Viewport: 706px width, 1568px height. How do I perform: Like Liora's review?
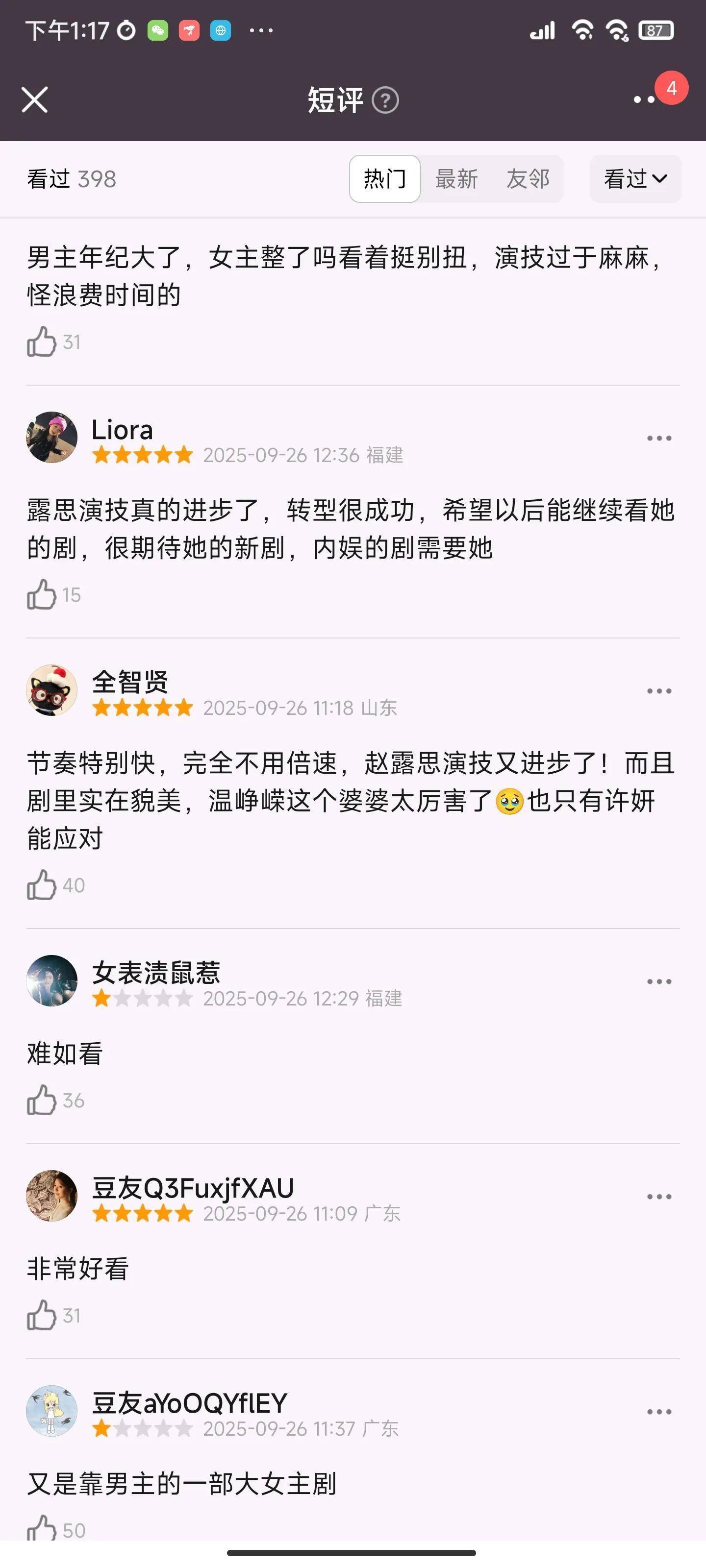tap(41, 595)
